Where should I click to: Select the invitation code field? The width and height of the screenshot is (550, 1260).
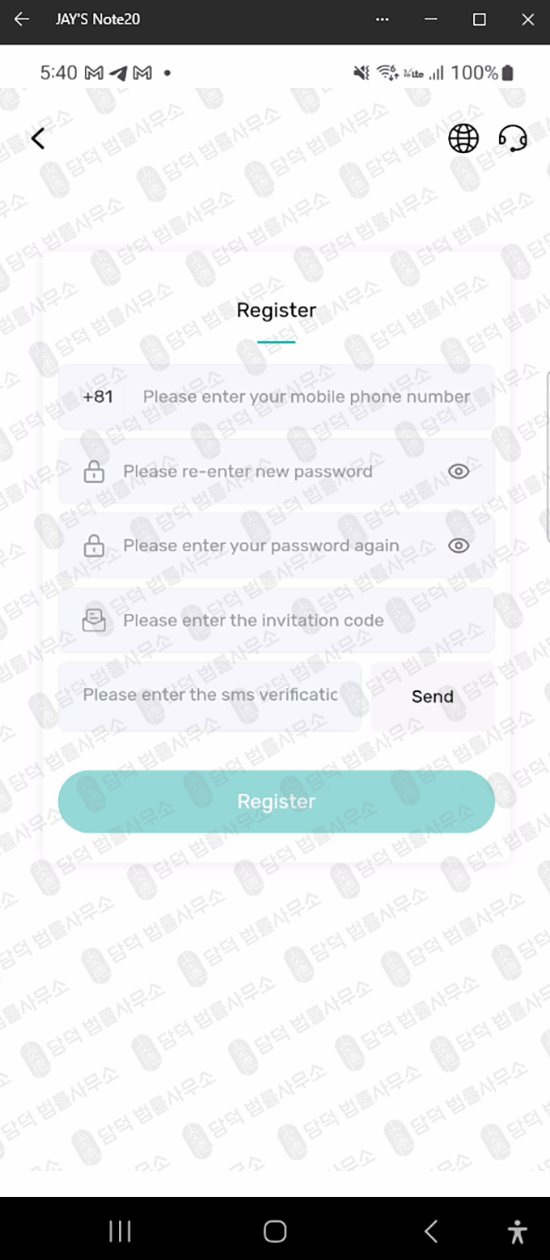pyautogui.click(x=276, y=620)
